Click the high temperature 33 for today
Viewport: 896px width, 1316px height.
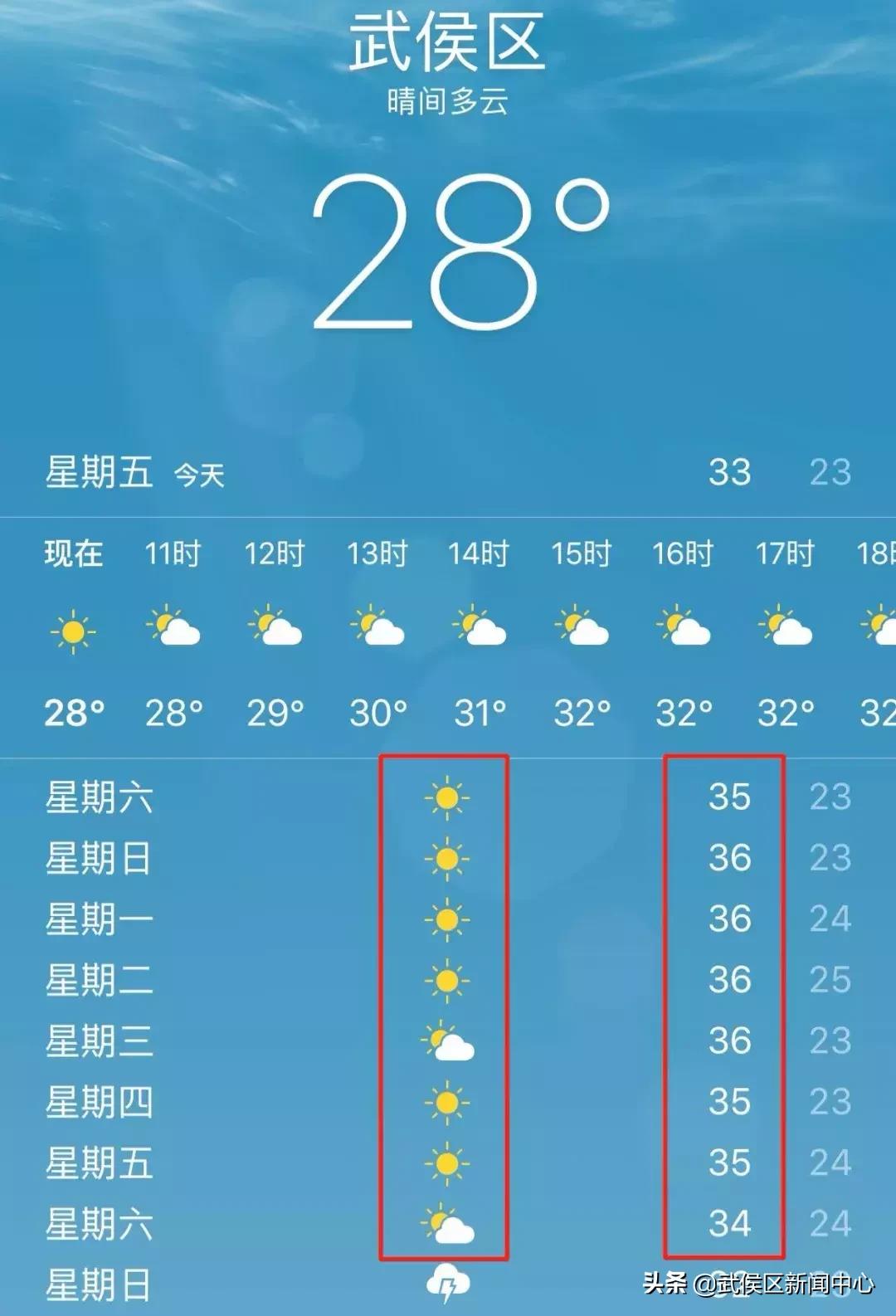[x=727, y=471]
